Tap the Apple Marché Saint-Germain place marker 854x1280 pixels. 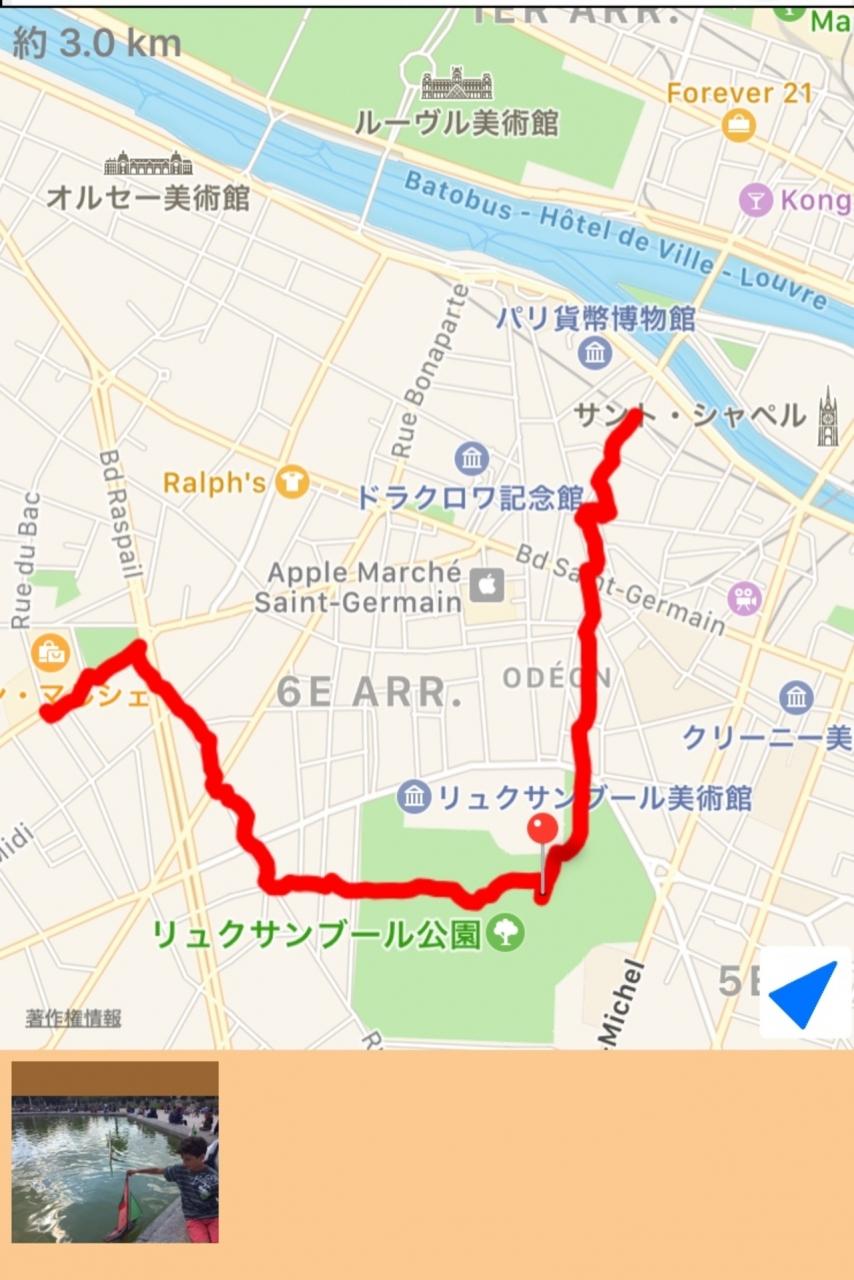coord(487,586)
